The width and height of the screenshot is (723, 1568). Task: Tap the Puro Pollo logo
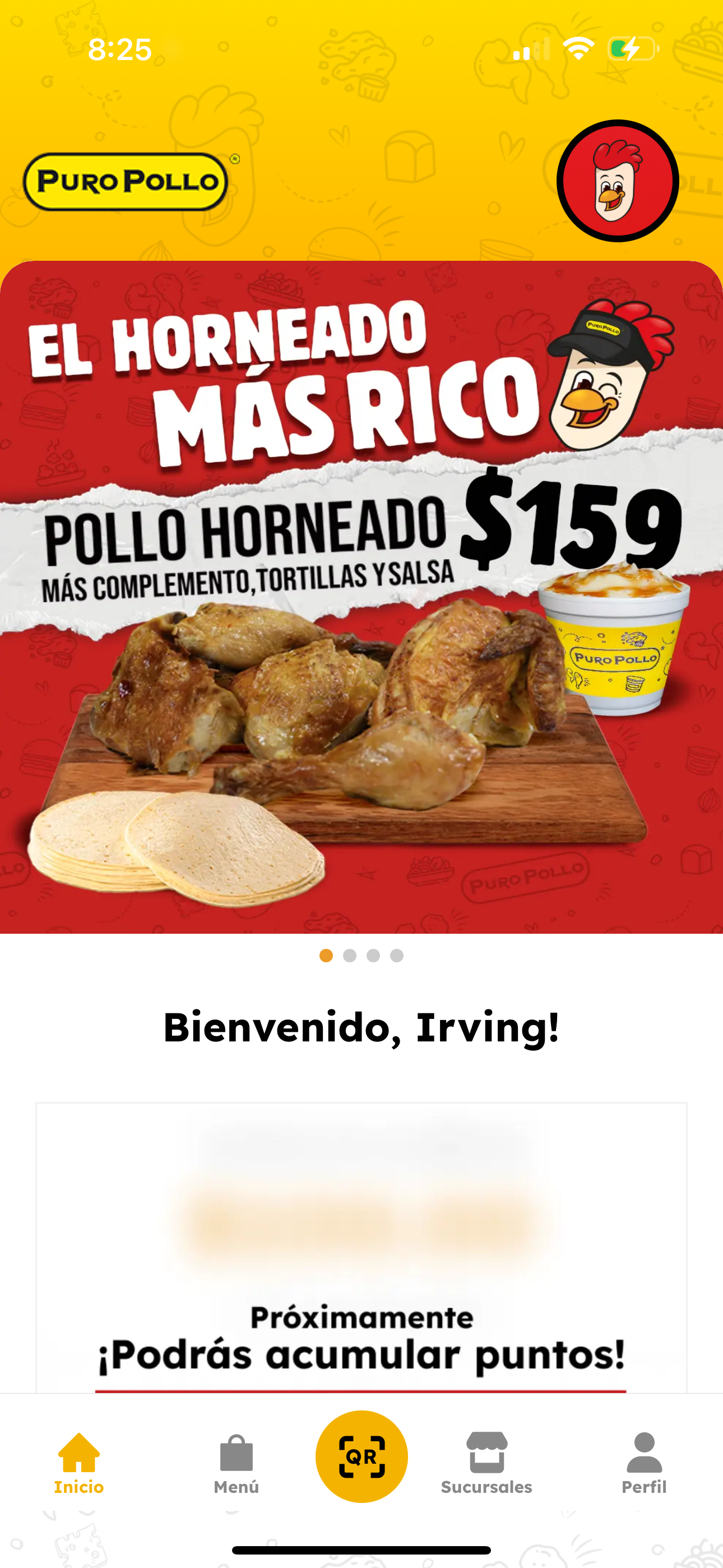(x=128, y=181)
